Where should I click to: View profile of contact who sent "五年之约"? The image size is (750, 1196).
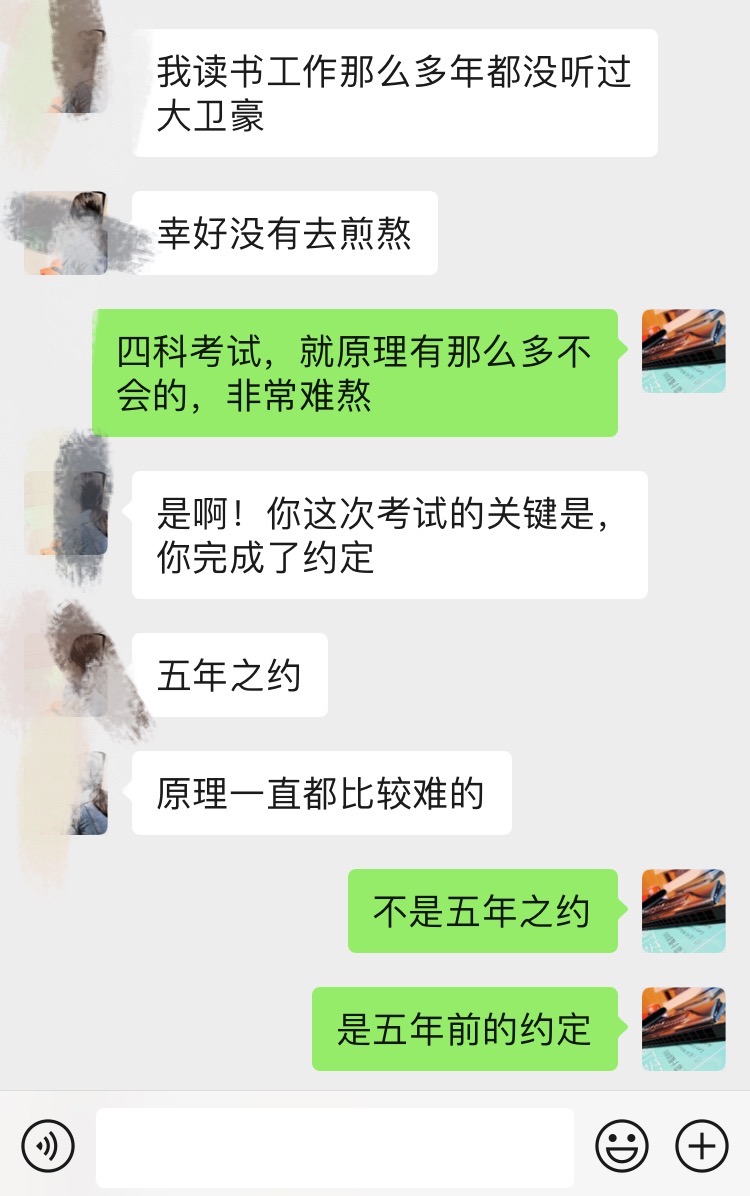coord(66,675)
